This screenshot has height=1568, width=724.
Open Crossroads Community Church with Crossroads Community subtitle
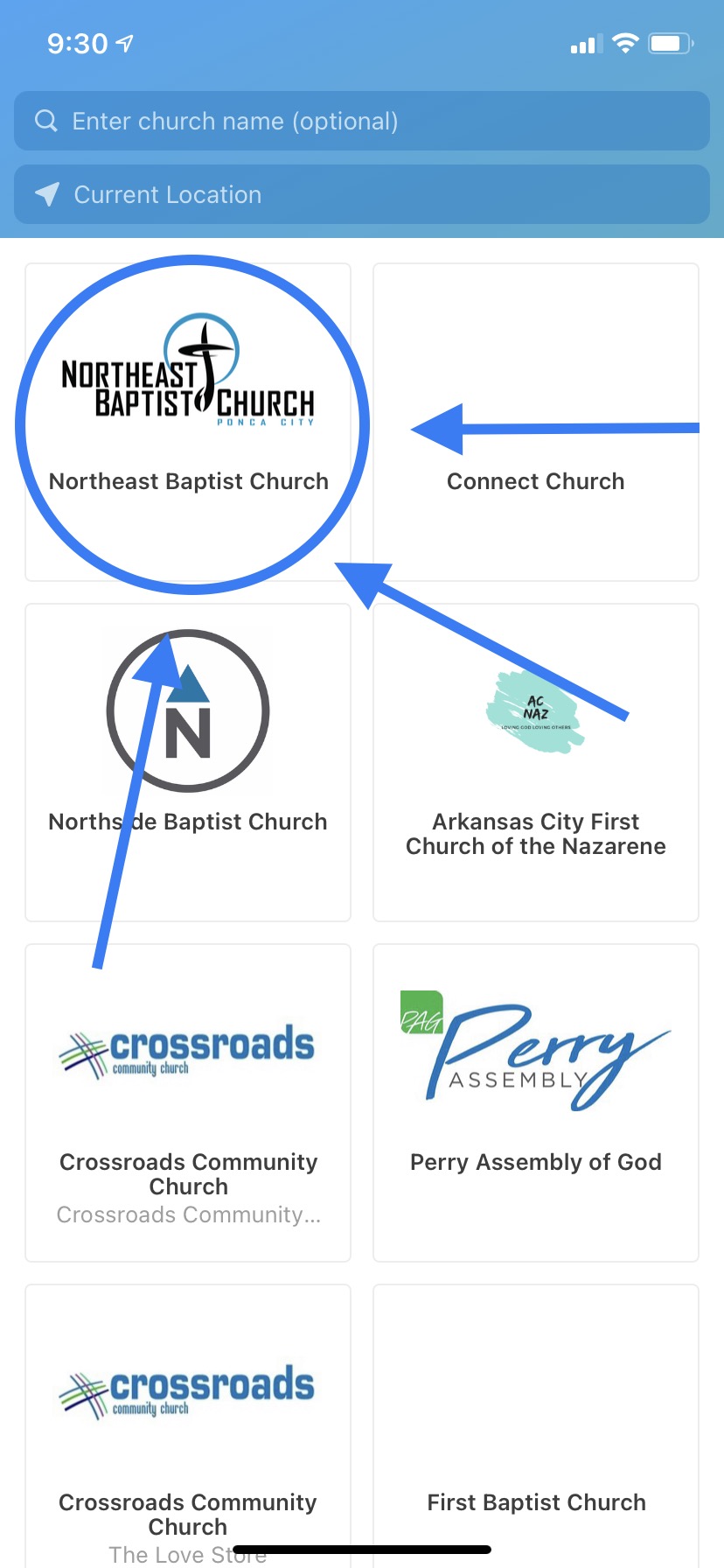188,1102
